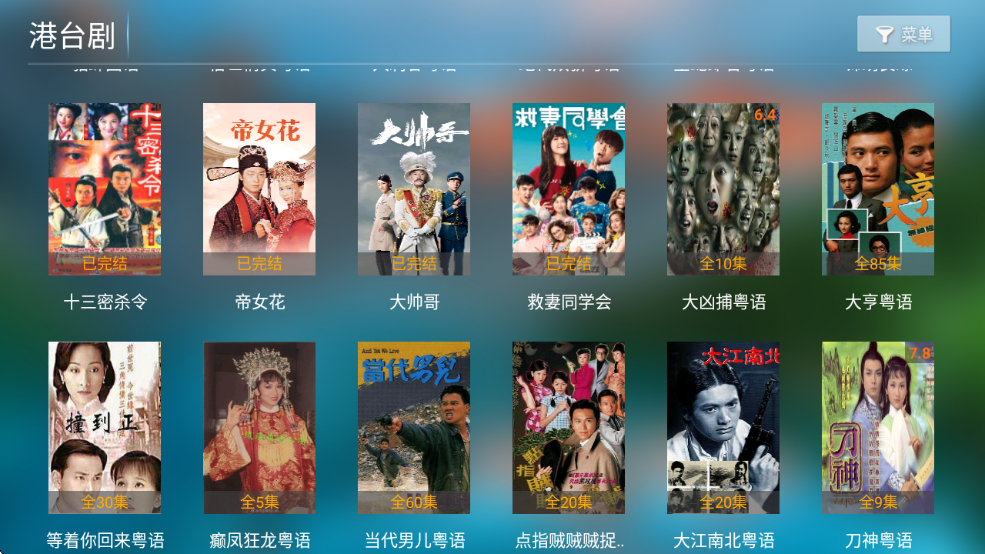Select the 大亨粤语 series

coord(878,190)
